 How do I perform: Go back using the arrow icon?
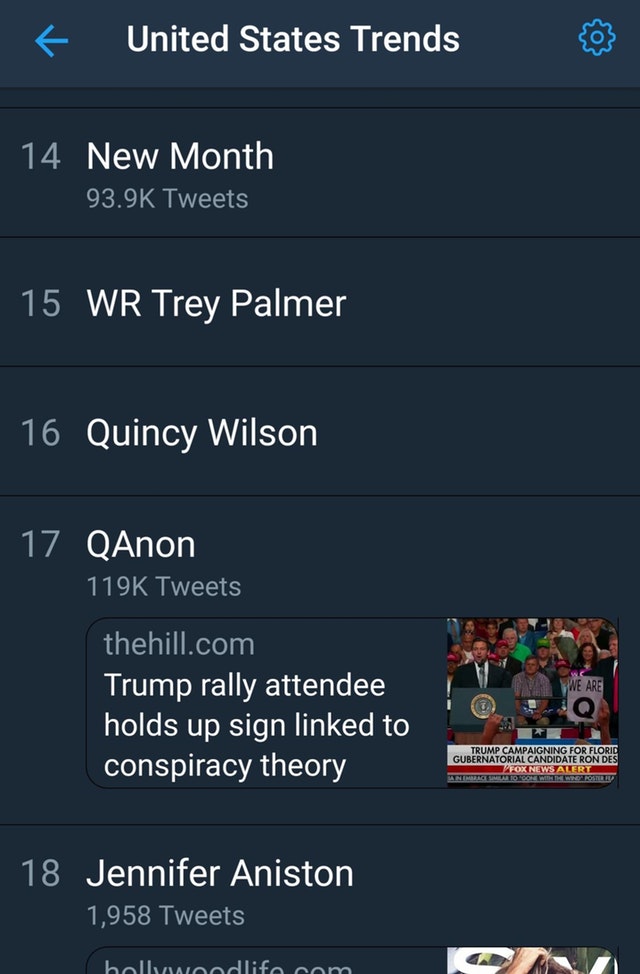coord(51,40)
